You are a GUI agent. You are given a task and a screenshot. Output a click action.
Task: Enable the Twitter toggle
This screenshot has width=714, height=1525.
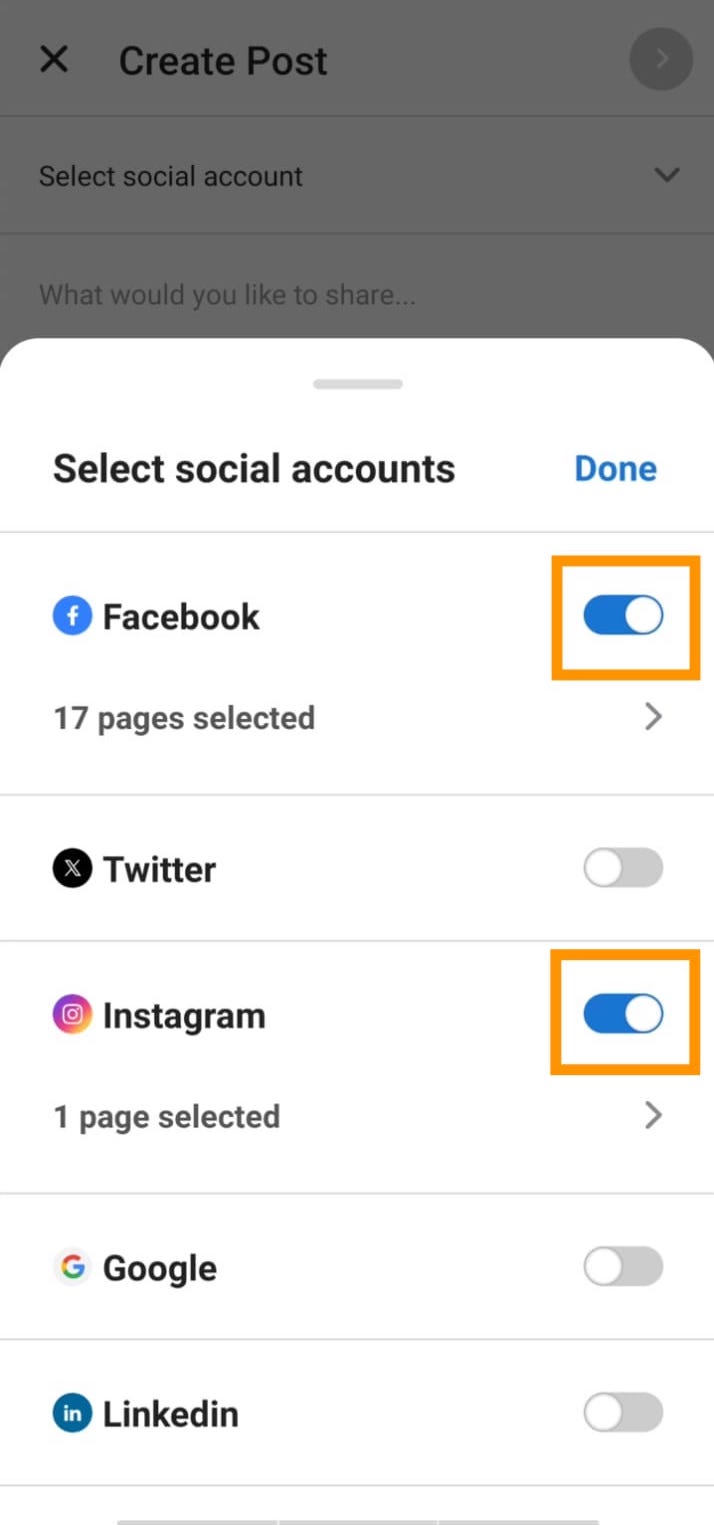click(623, 868)
